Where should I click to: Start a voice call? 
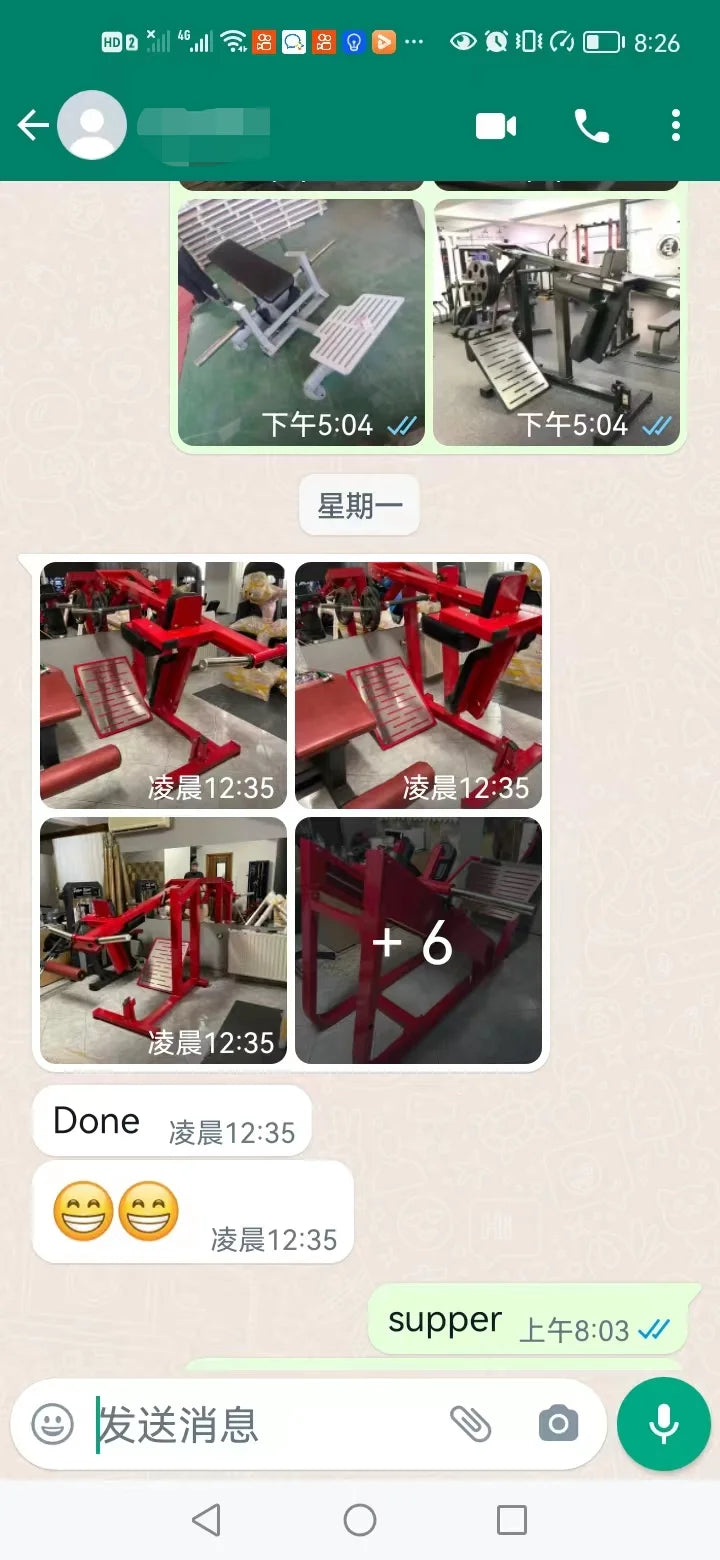point(591,126)
